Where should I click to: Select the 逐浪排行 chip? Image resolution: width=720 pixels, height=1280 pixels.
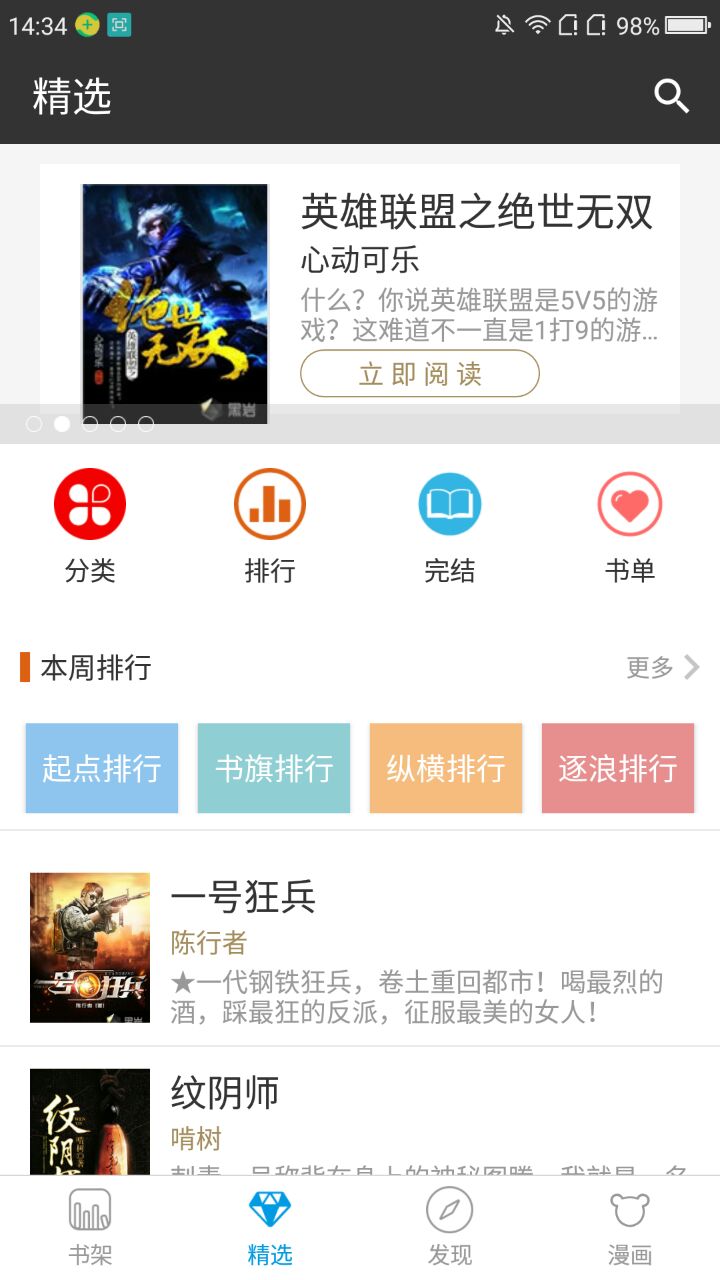pos(618,768)
